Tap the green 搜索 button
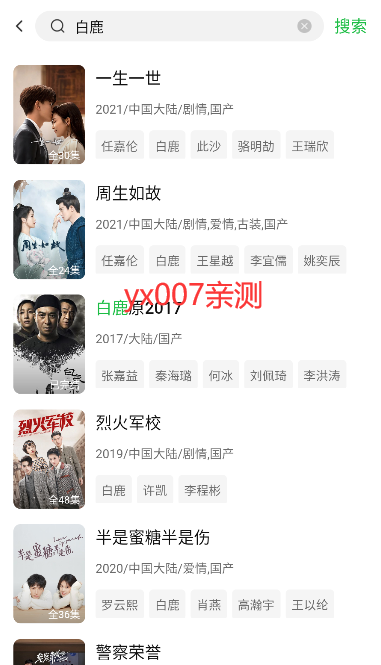 [350, 26]
